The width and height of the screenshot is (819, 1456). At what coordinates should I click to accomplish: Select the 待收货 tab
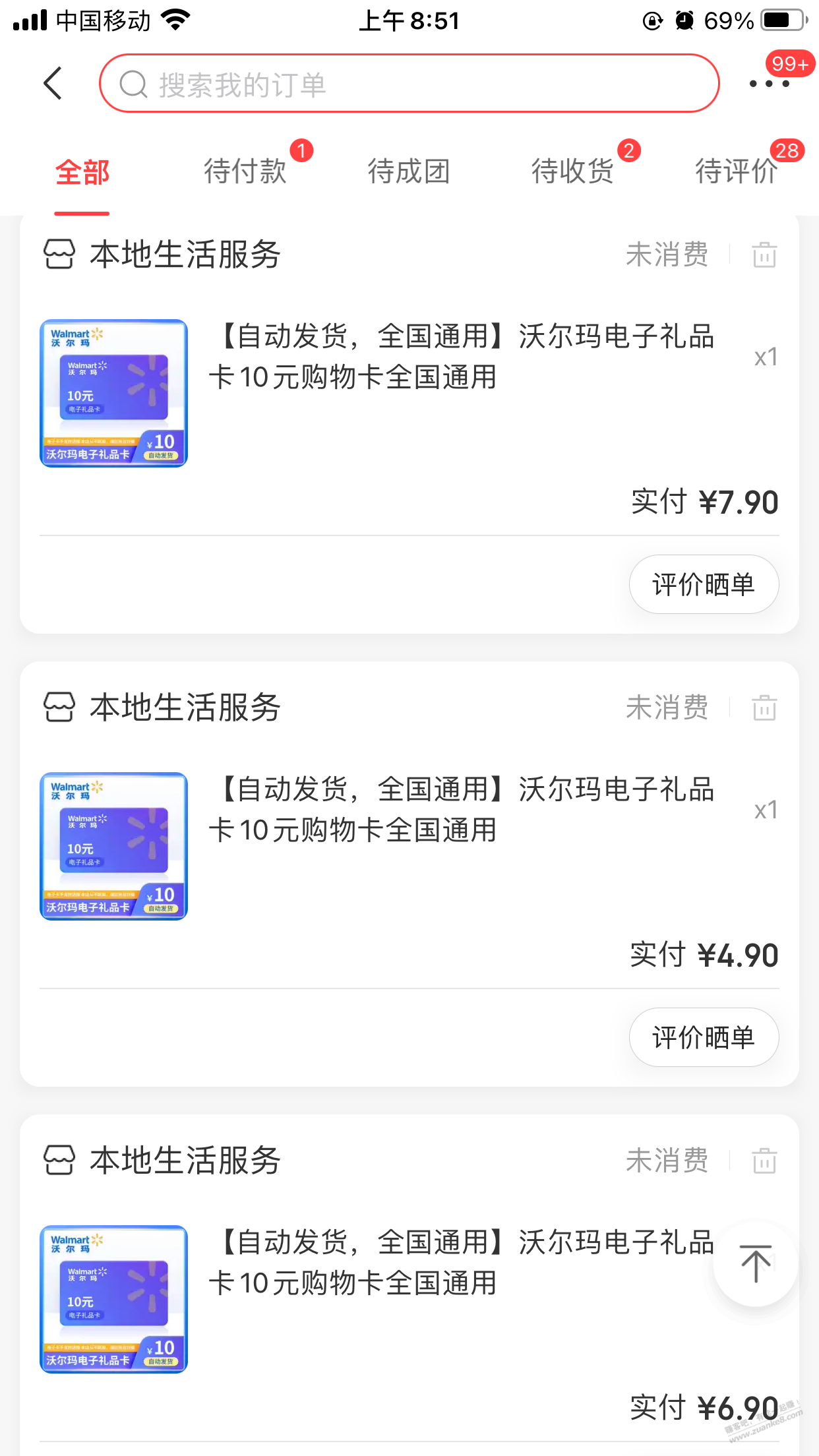(572, 172)
